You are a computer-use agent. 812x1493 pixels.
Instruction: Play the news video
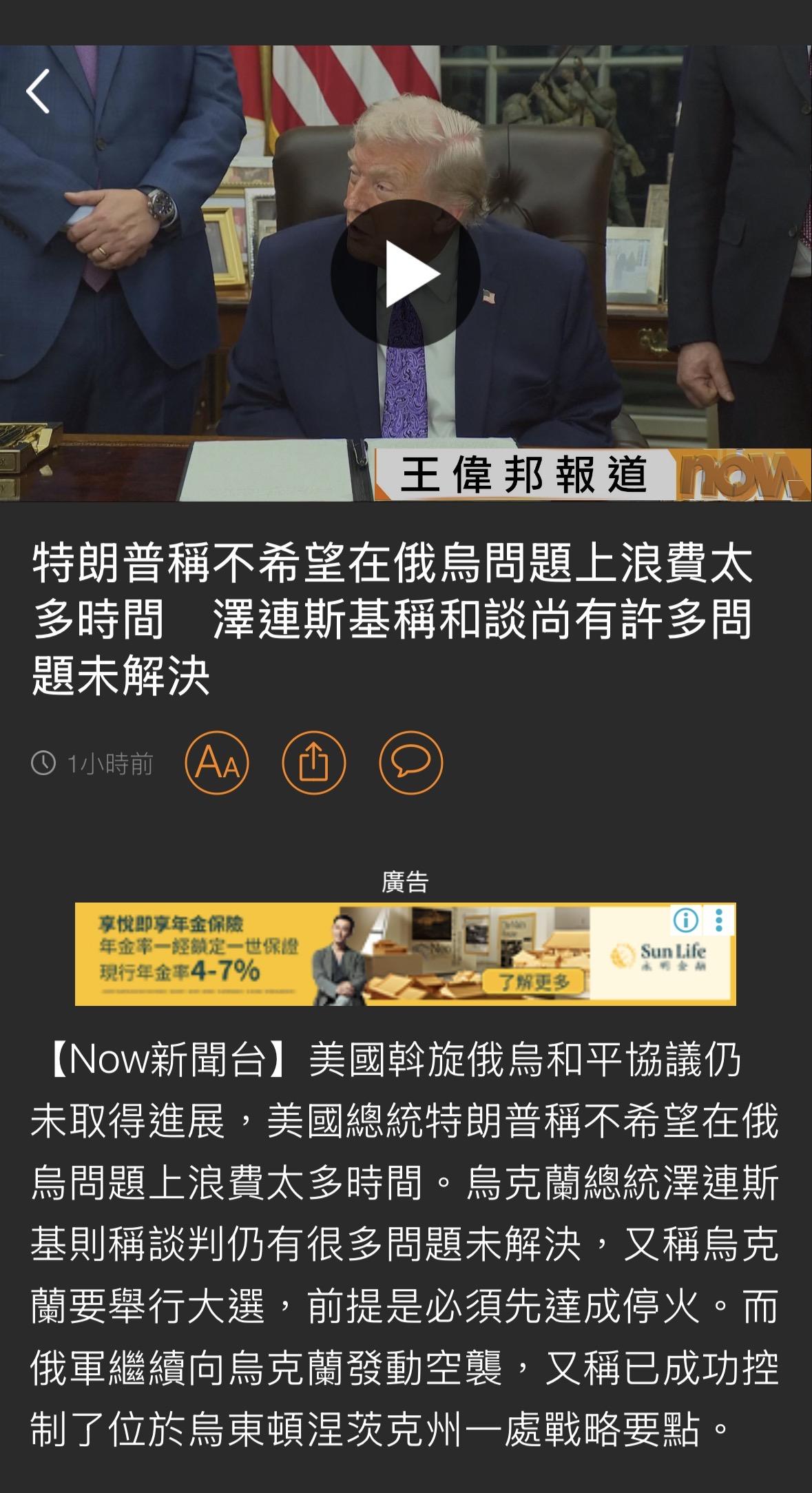406,274
